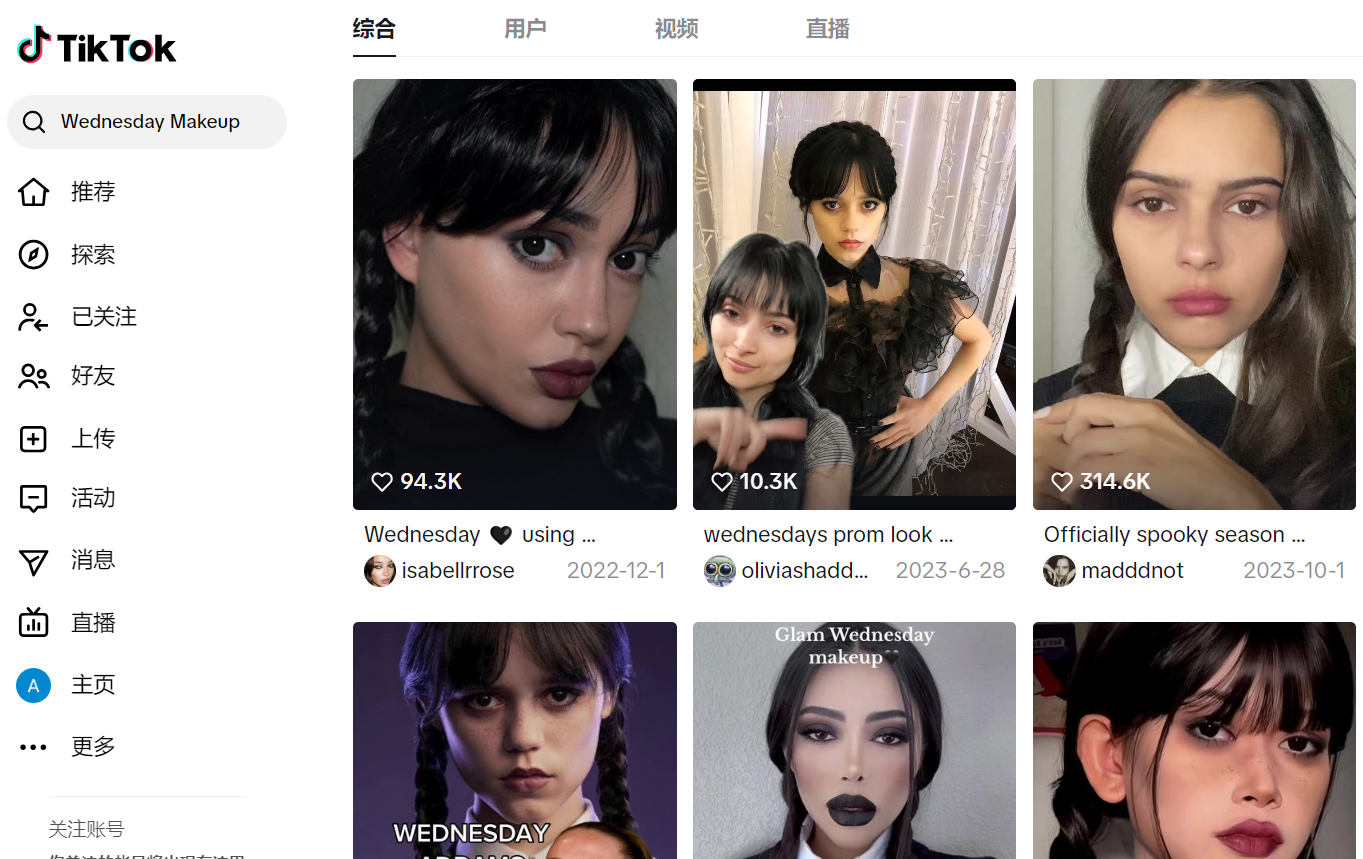1363x859 pixels.
Task: Switch to the 用户 tab
Action: pyautogui.click(x=525, y=29)
